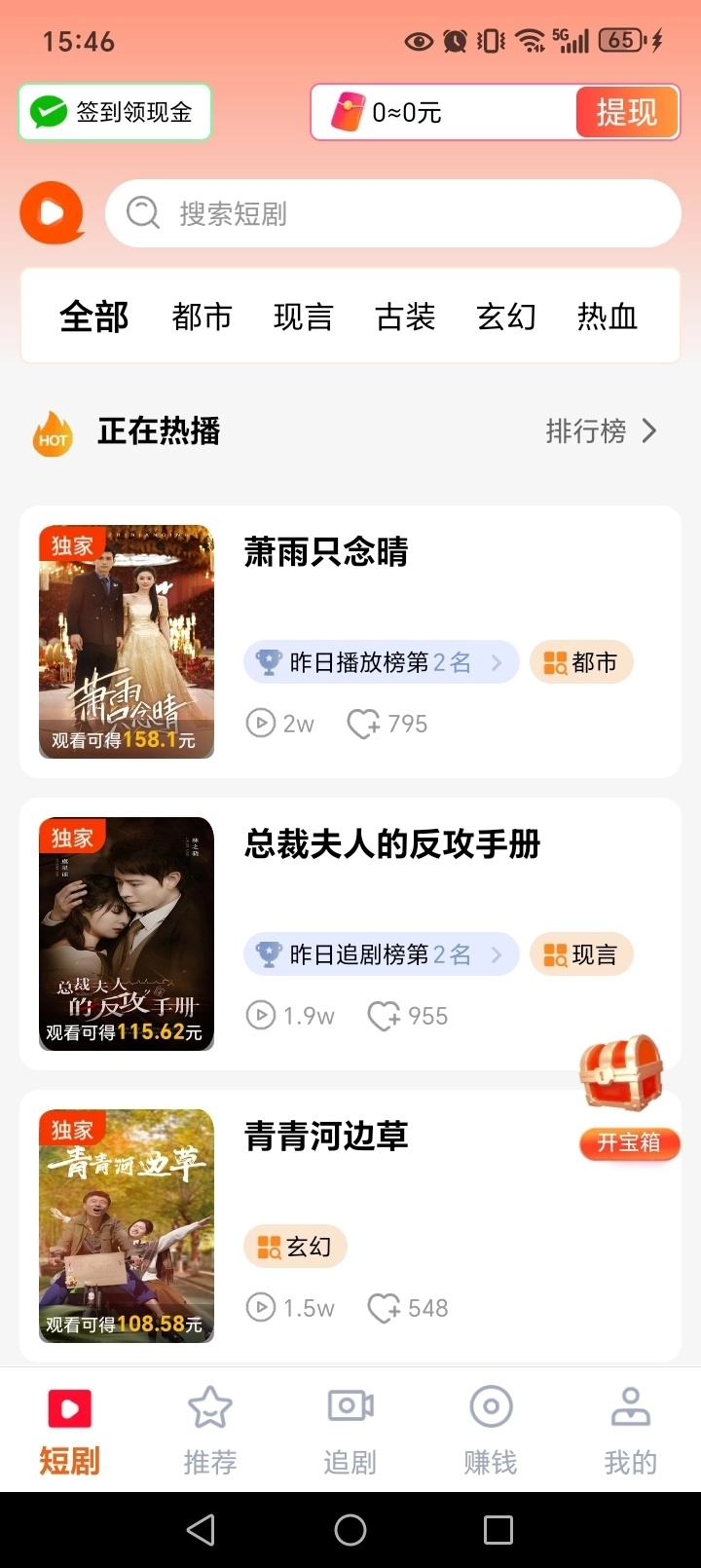This screenshot has width=701, height=1568.
Task: Tap the 签到领现金 check-in button
Action: pyautogui.click(x=115, y=112)
